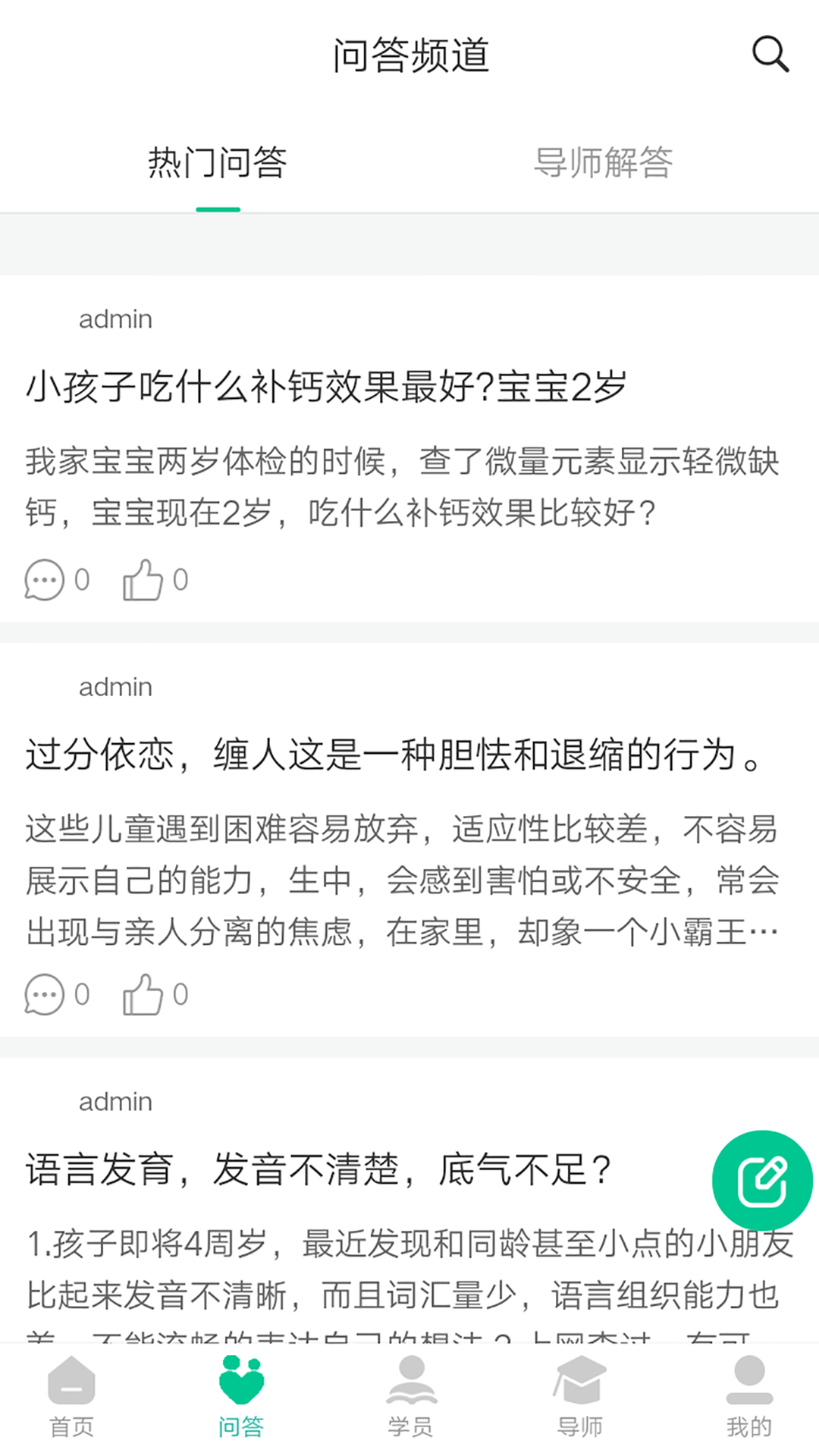Compose a new question with the green button
Viewport: 819px width, 1456px height.
762,1181
